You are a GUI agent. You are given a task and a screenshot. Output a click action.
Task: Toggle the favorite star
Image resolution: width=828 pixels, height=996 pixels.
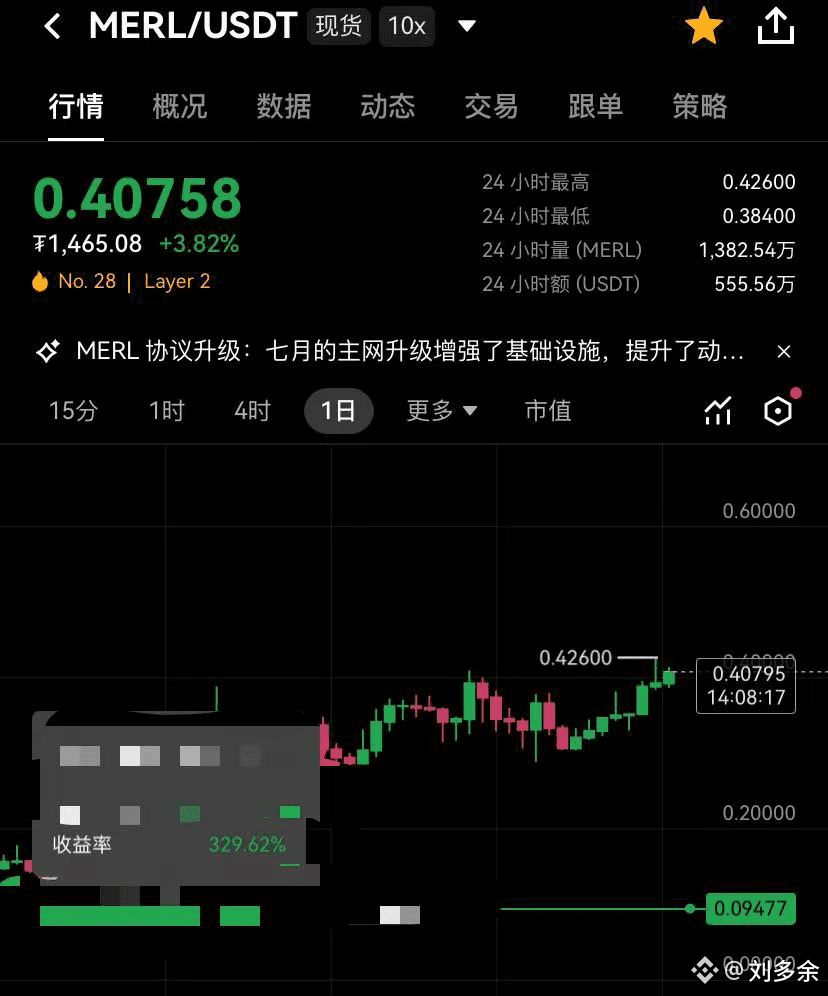[703, 27]
